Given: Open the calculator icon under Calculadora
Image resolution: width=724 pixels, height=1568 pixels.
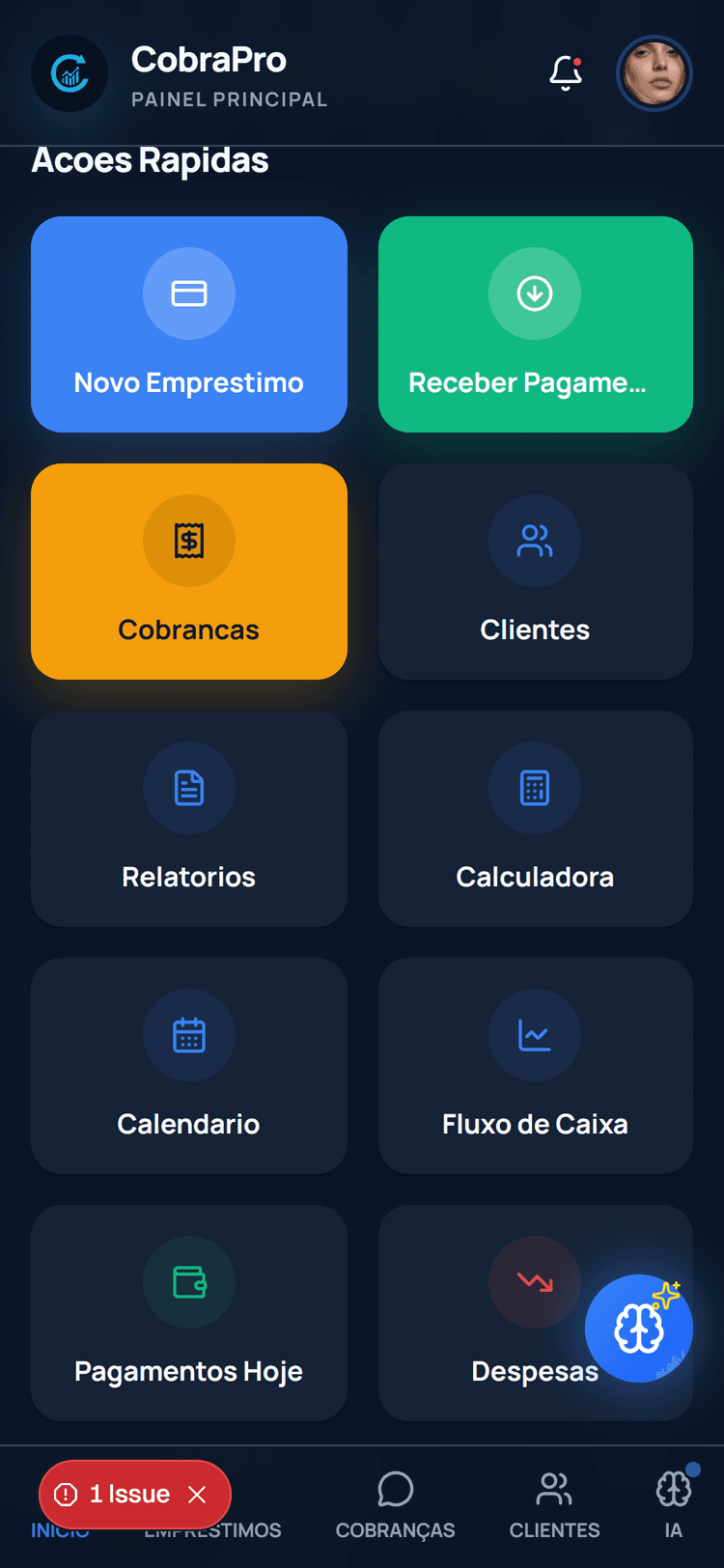Looking at the screenshot, I should (x=535, y=788).
